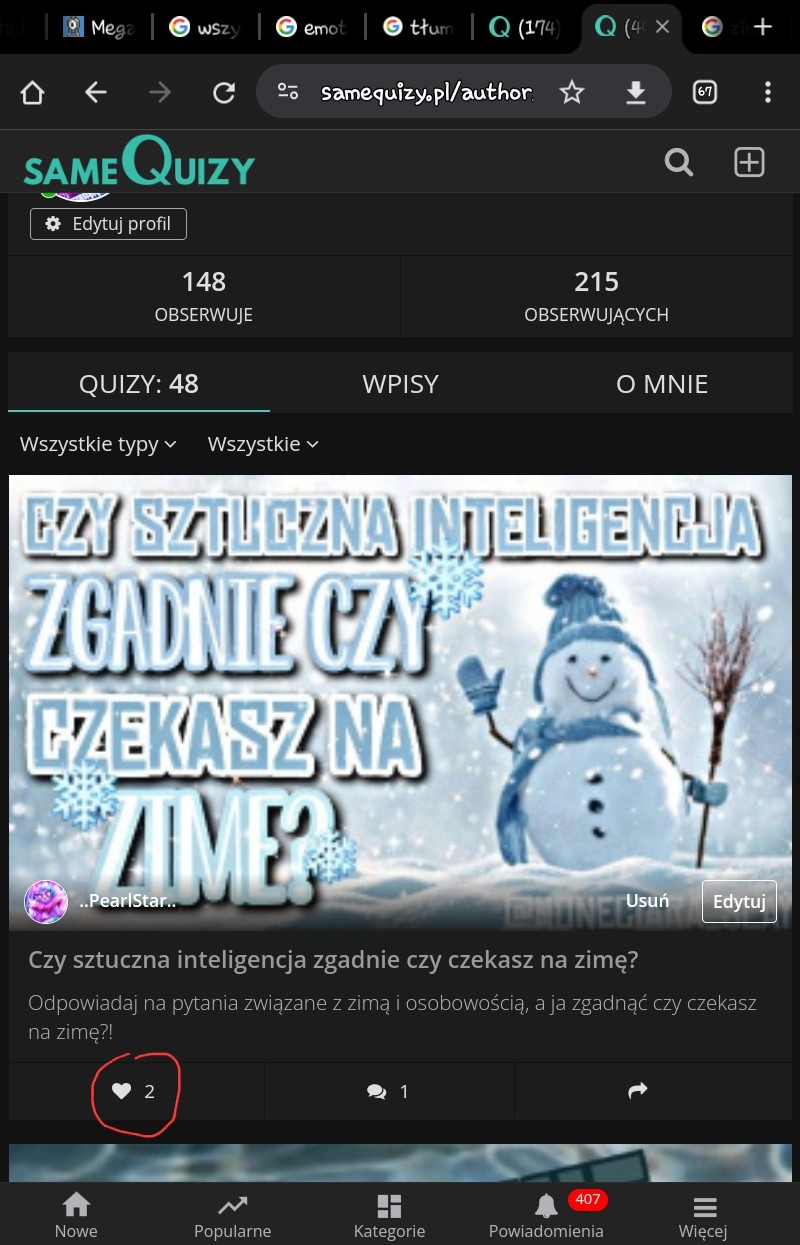This screenshot has height=1245, width=800.
Task: Open the search magnifier in sameQuizy header
Action: click(679, 162)
